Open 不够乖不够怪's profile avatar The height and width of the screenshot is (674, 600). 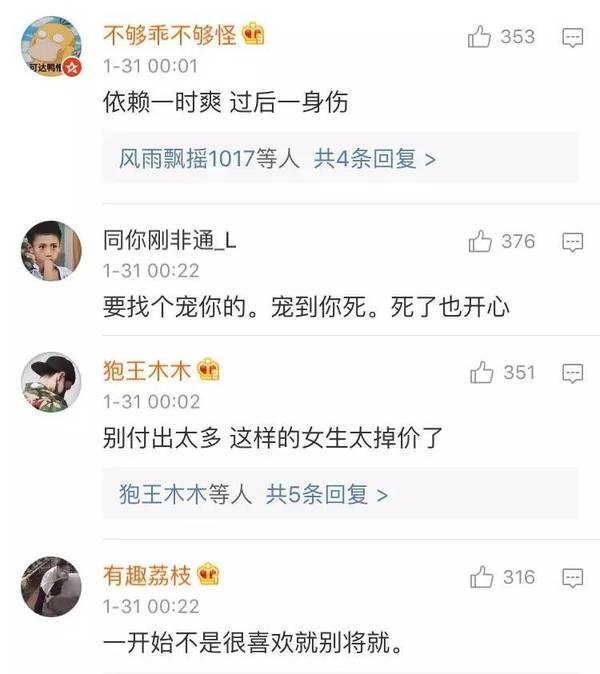pos(50,50)
